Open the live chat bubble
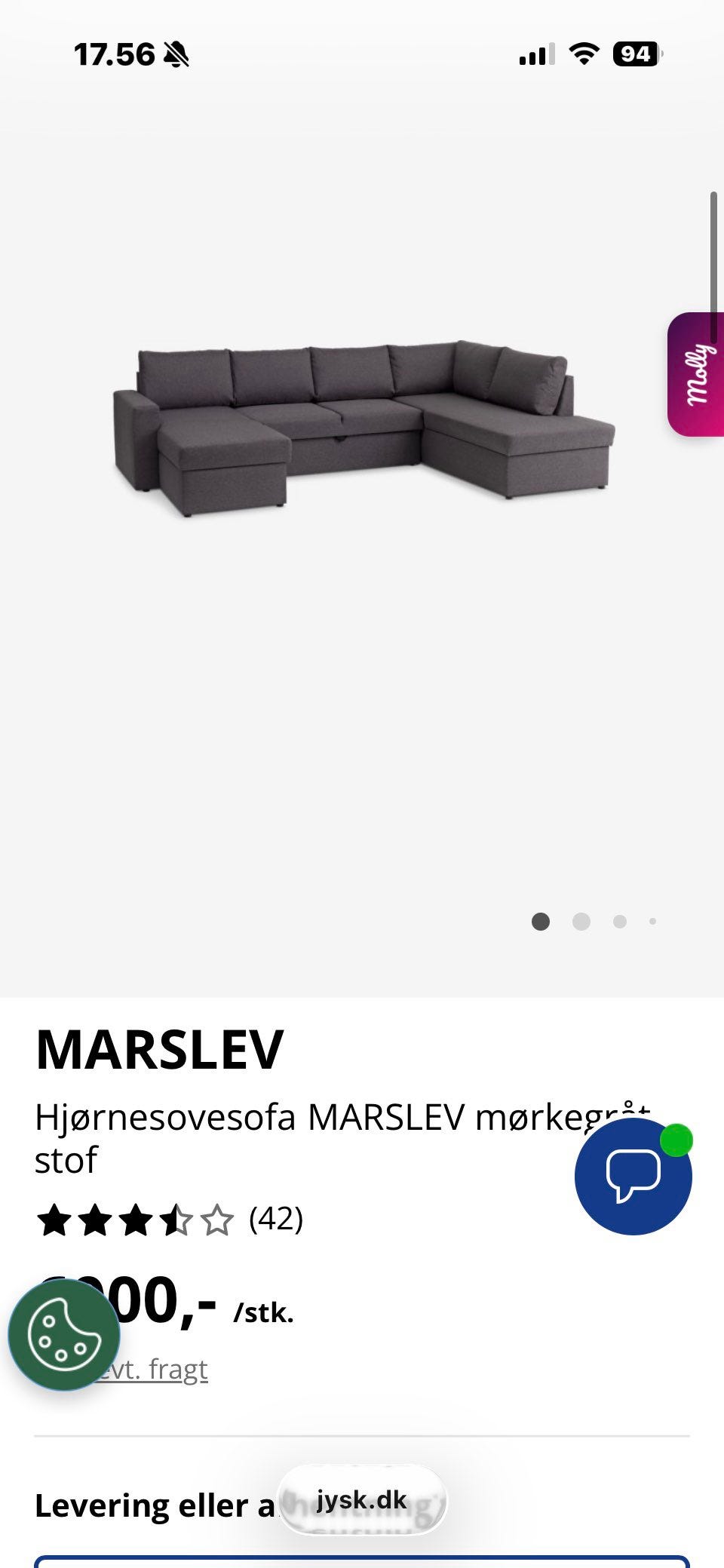Viewport: 724px width, 1568px height. coord(633,1176)
